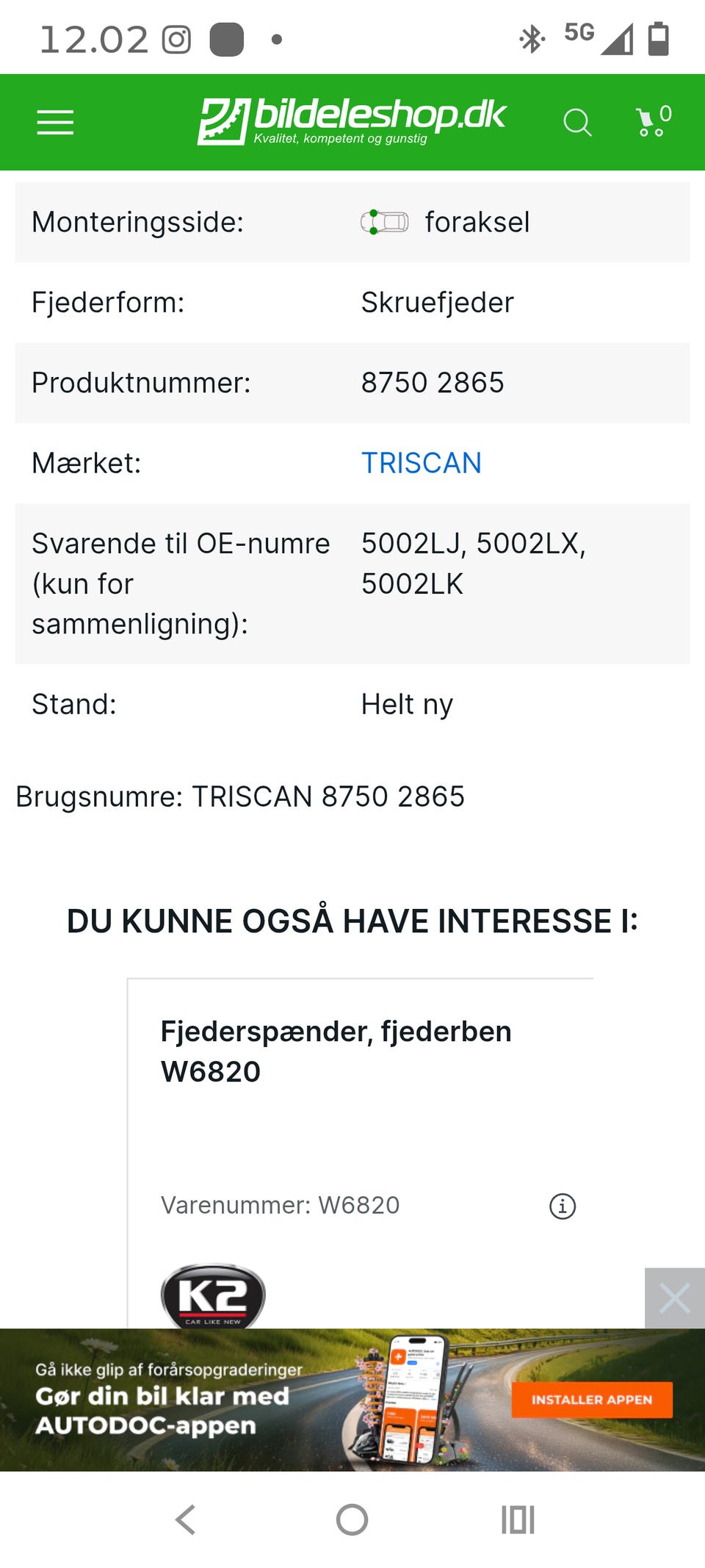The height and width of the screenshot is (1568, 705).
Task: Show info for Varenummer W6820
Action: [563, 1206]
